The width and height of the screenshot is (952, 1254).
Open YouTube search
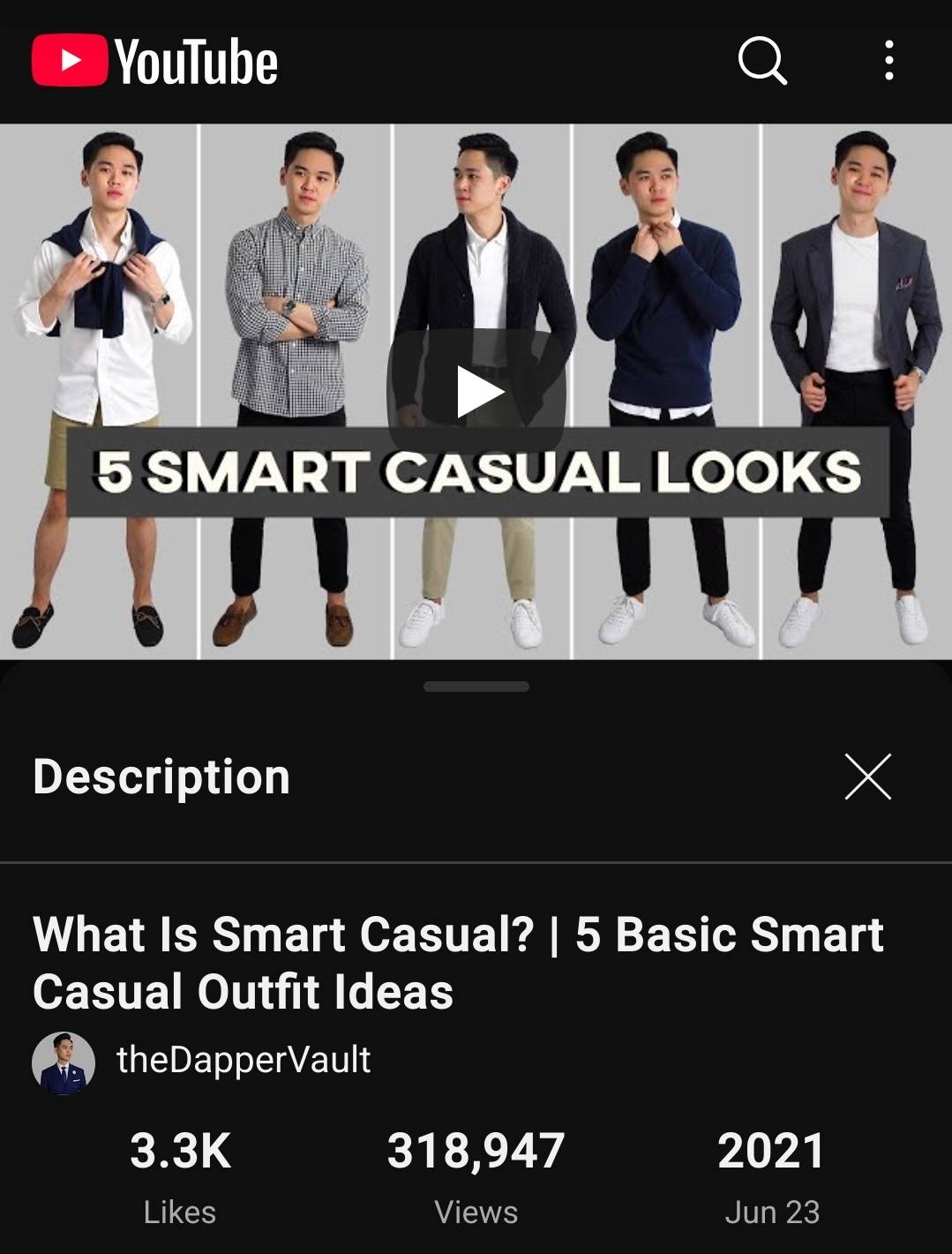tap(761, 61)
